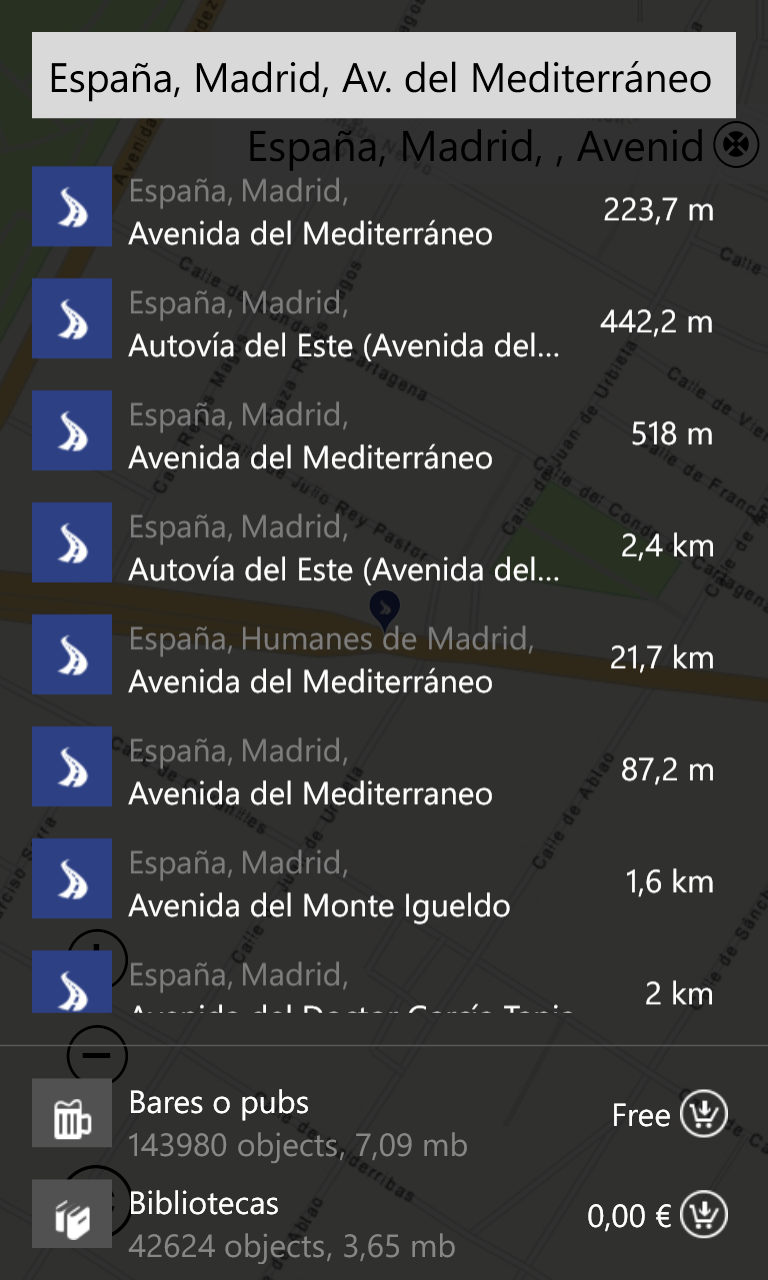Image resolution: width=768 pixels, height=1280 pixels.
Task: Select Humanes de Madrid Avenida del Mediterráneo result
Action: pyautogui.click(x=372, y=660)
